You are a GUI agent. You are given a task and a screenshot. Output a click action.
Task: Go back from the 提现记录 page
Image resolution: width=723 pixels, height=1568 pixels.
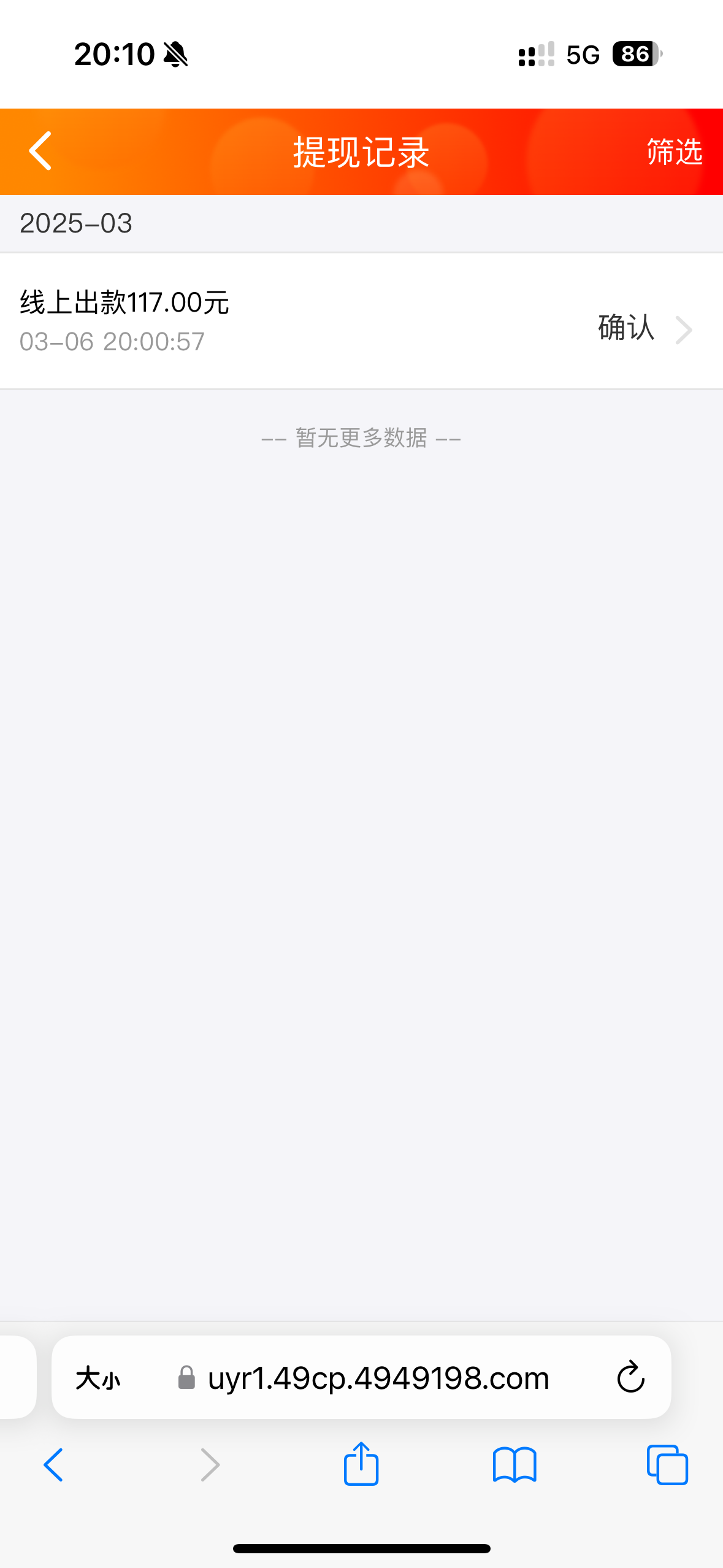click(x=40, y=151)
